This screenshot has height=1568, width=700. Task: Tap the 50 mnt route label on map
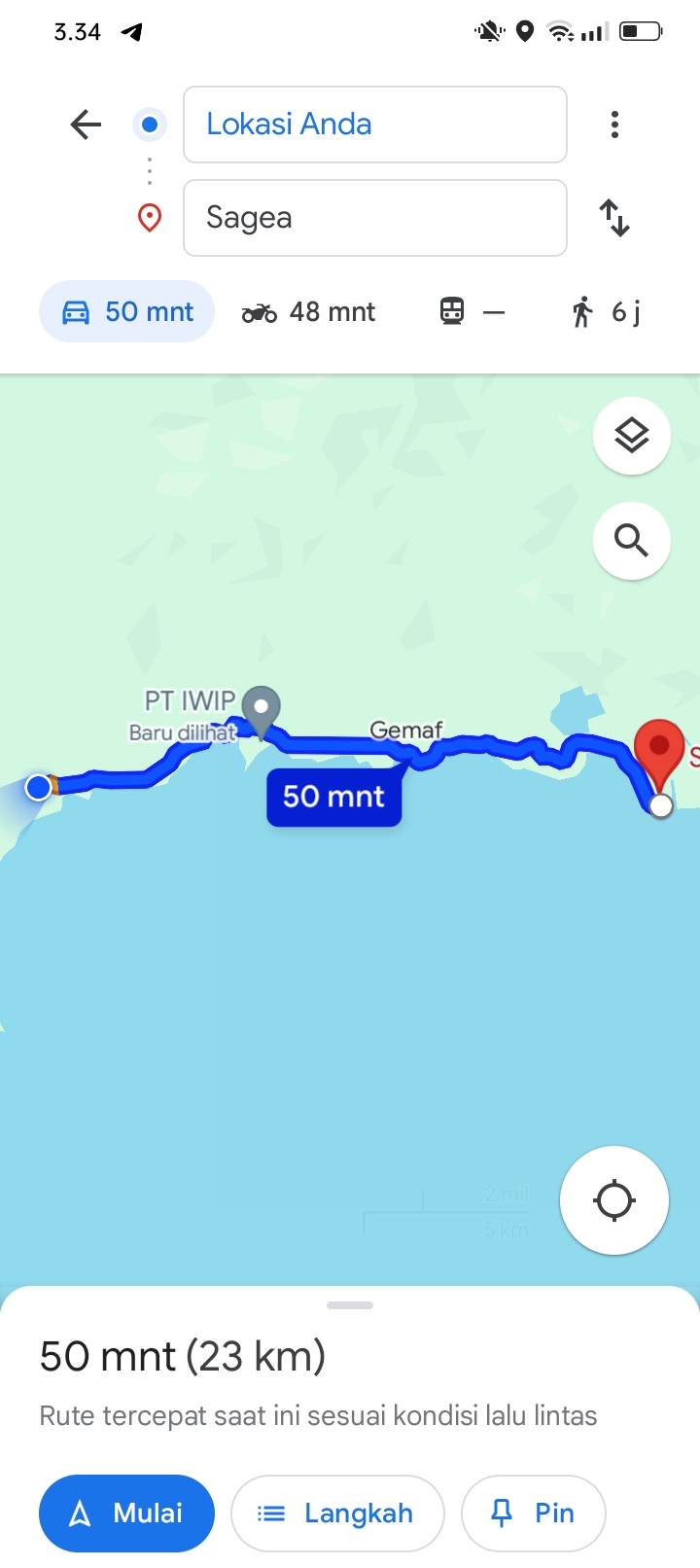click(x=333, y=797)
